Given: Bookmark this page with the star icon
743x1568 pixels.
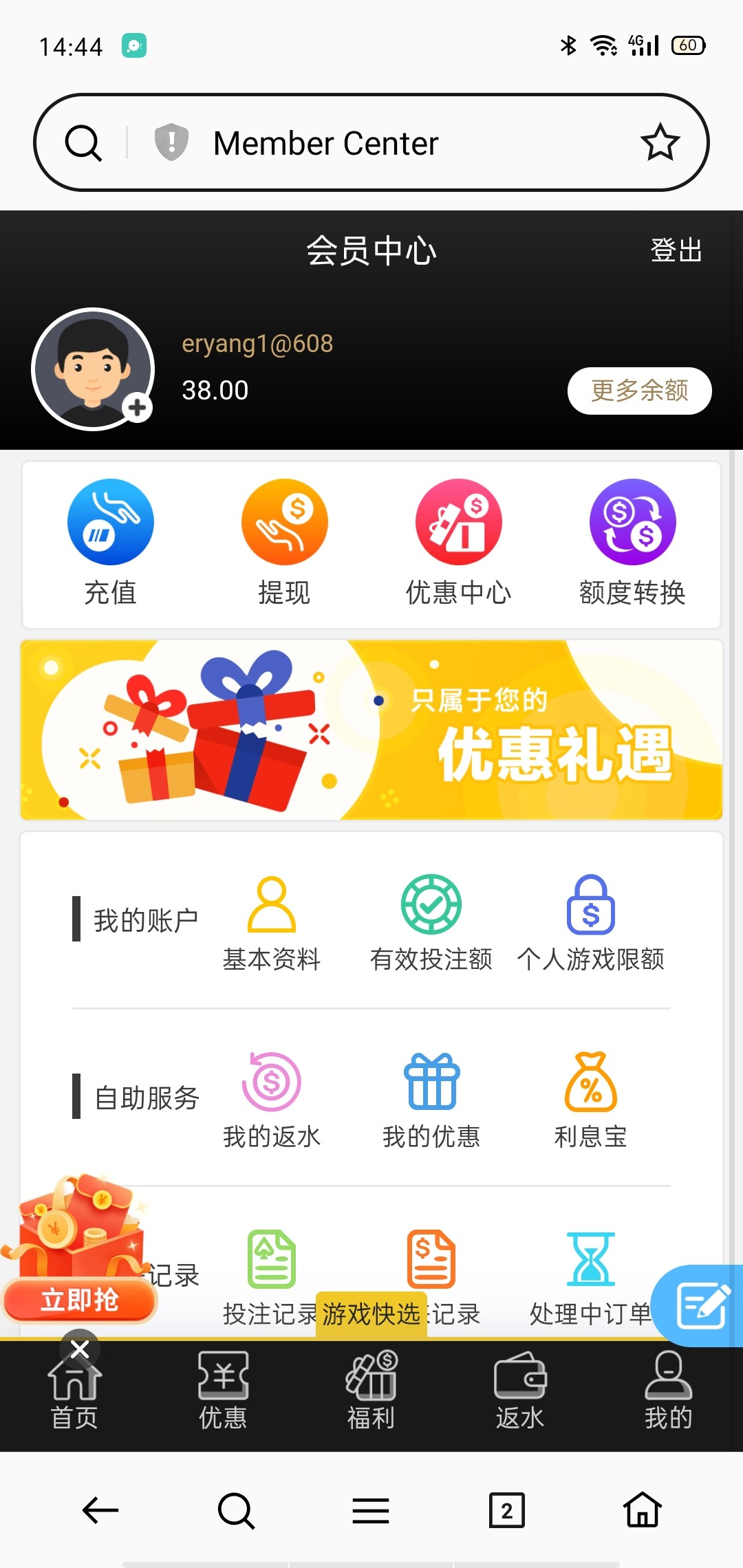Looking at the screenshot, I should click(x=660, y=142).
